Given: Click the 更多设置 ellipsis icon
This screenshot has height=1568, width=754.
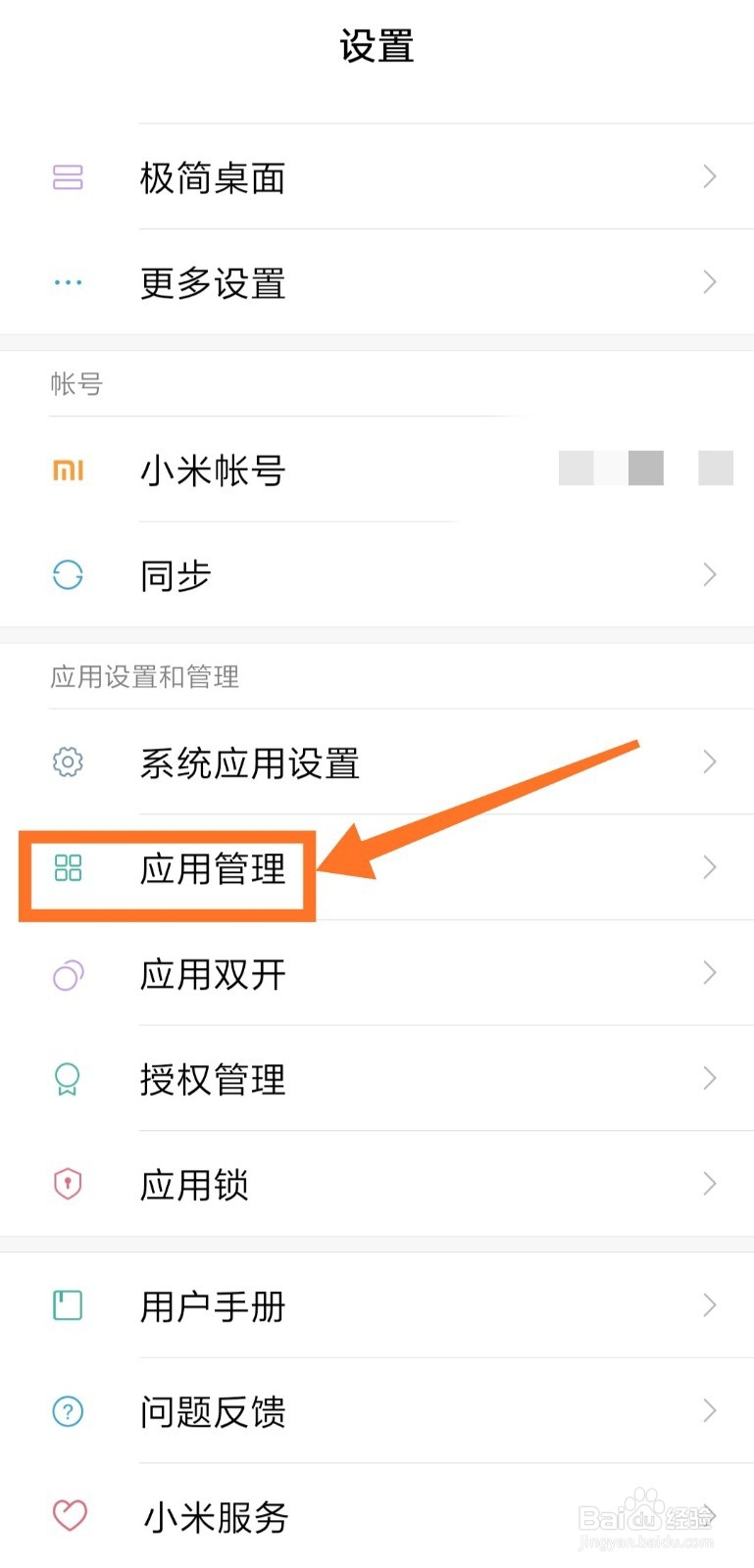Looking at the screenshot, I should tap(67, 282).
